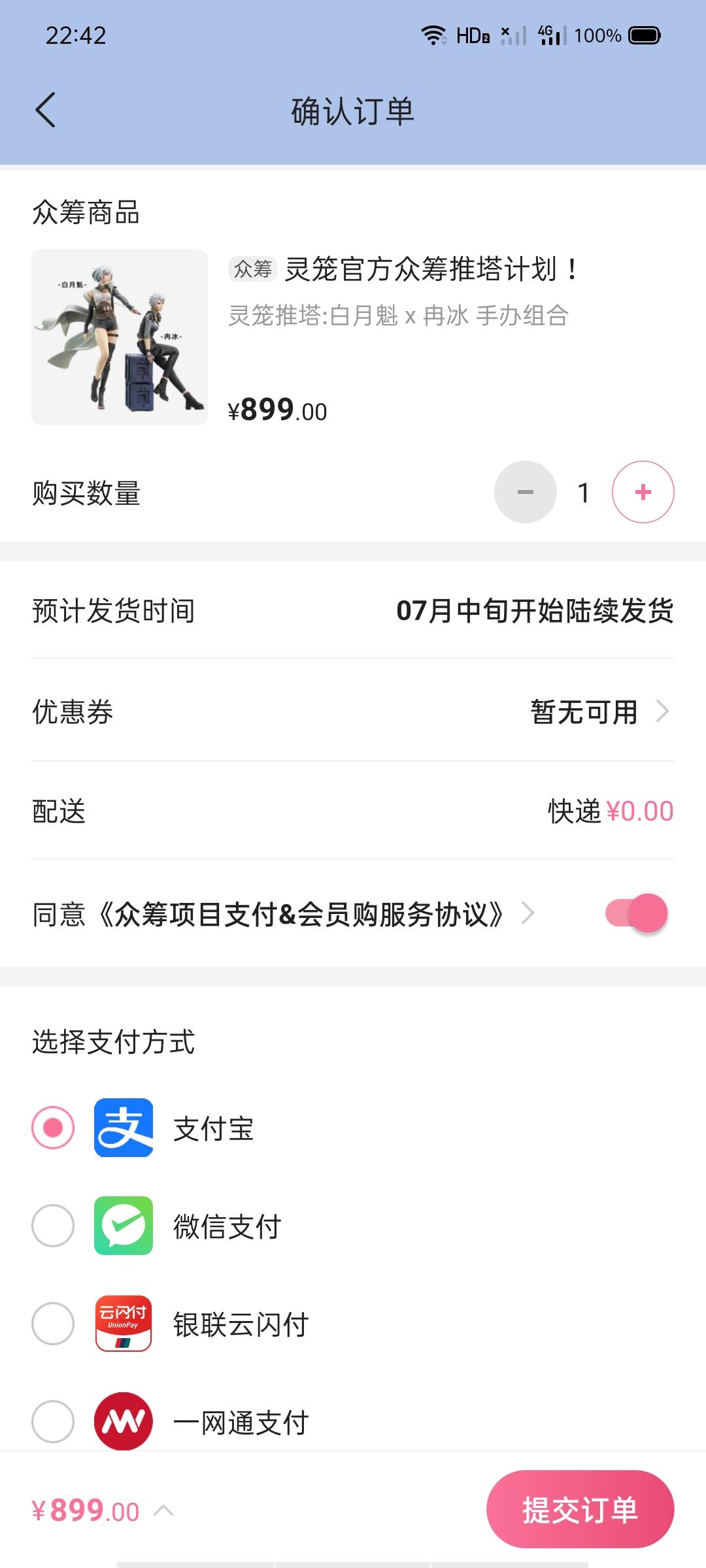Image resolution: width=706 pixels, height=1568 pixels.
Task: Open the 优惠券 coupon row
Action: [x=353, y=711]
